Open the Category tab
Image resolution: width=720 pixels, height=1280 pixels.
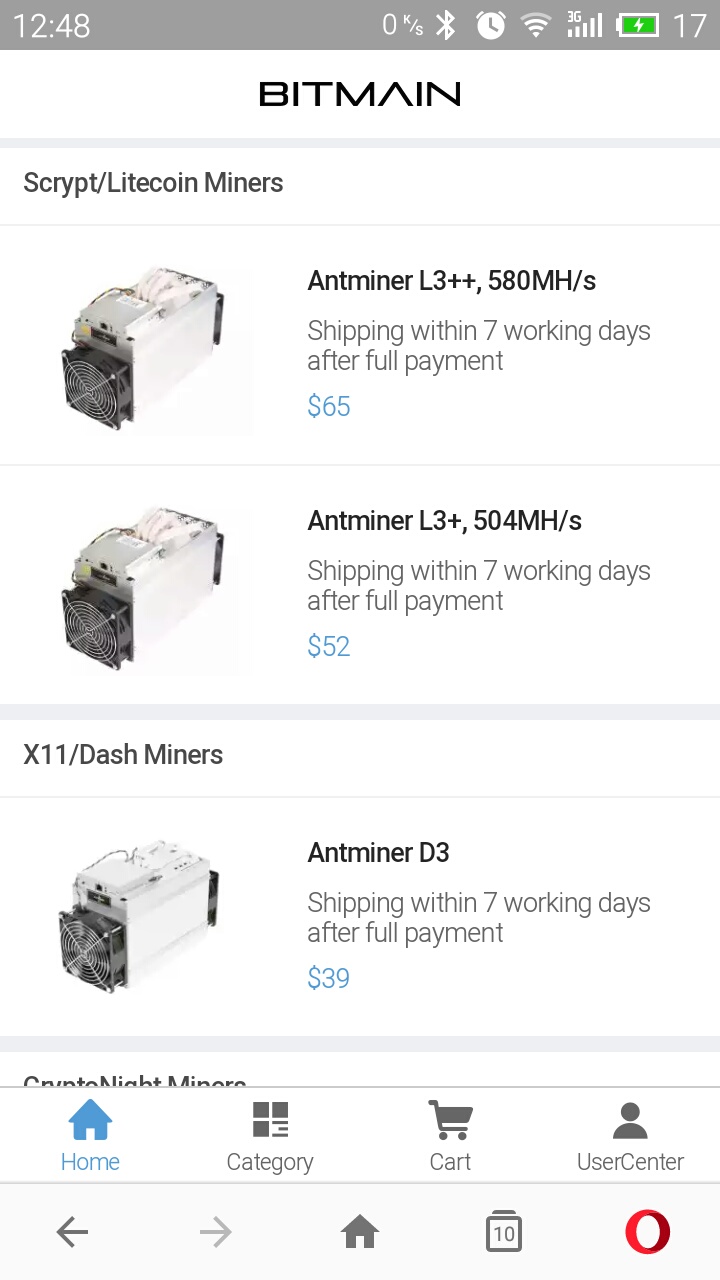[270, 1136]
